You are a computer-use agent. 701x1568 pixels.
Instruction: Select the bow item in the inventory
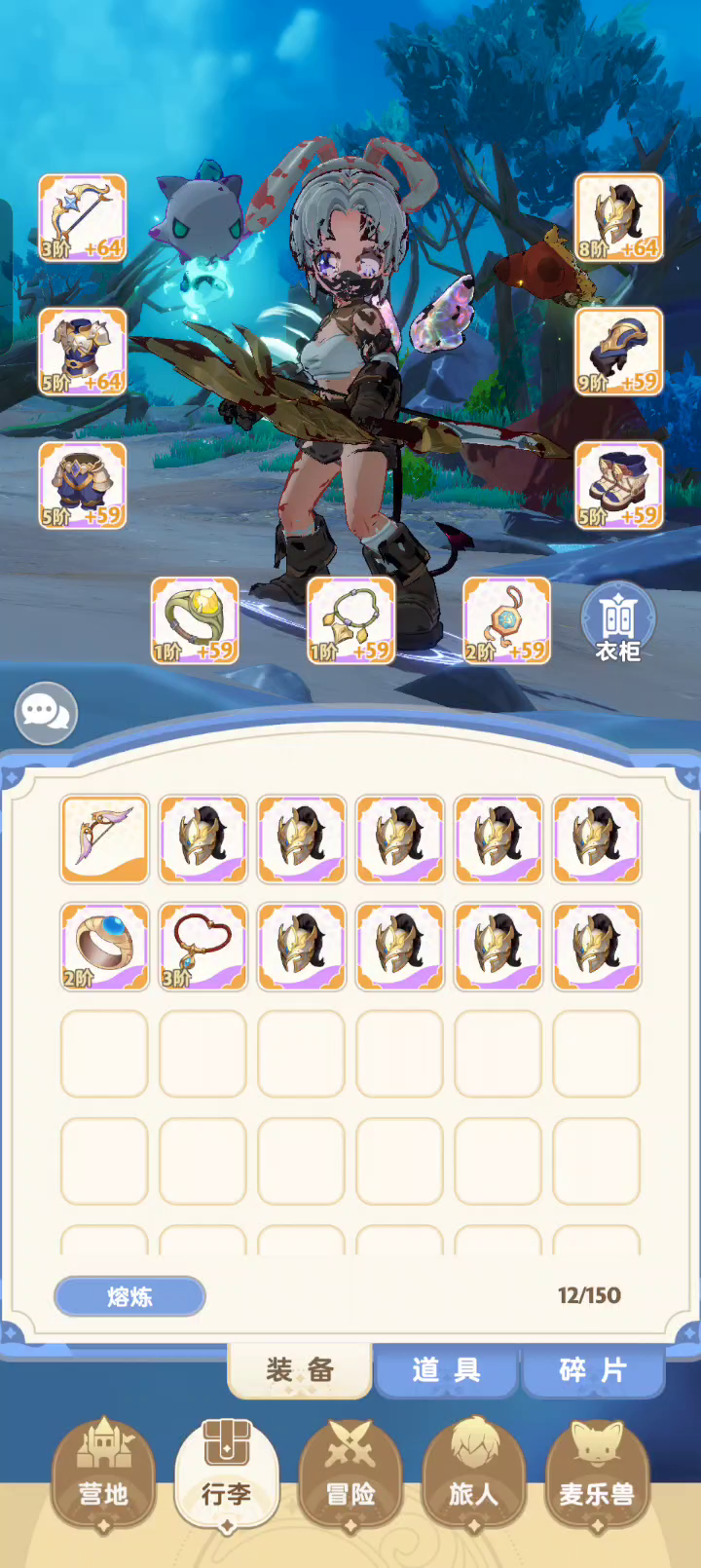pos(104,840)
